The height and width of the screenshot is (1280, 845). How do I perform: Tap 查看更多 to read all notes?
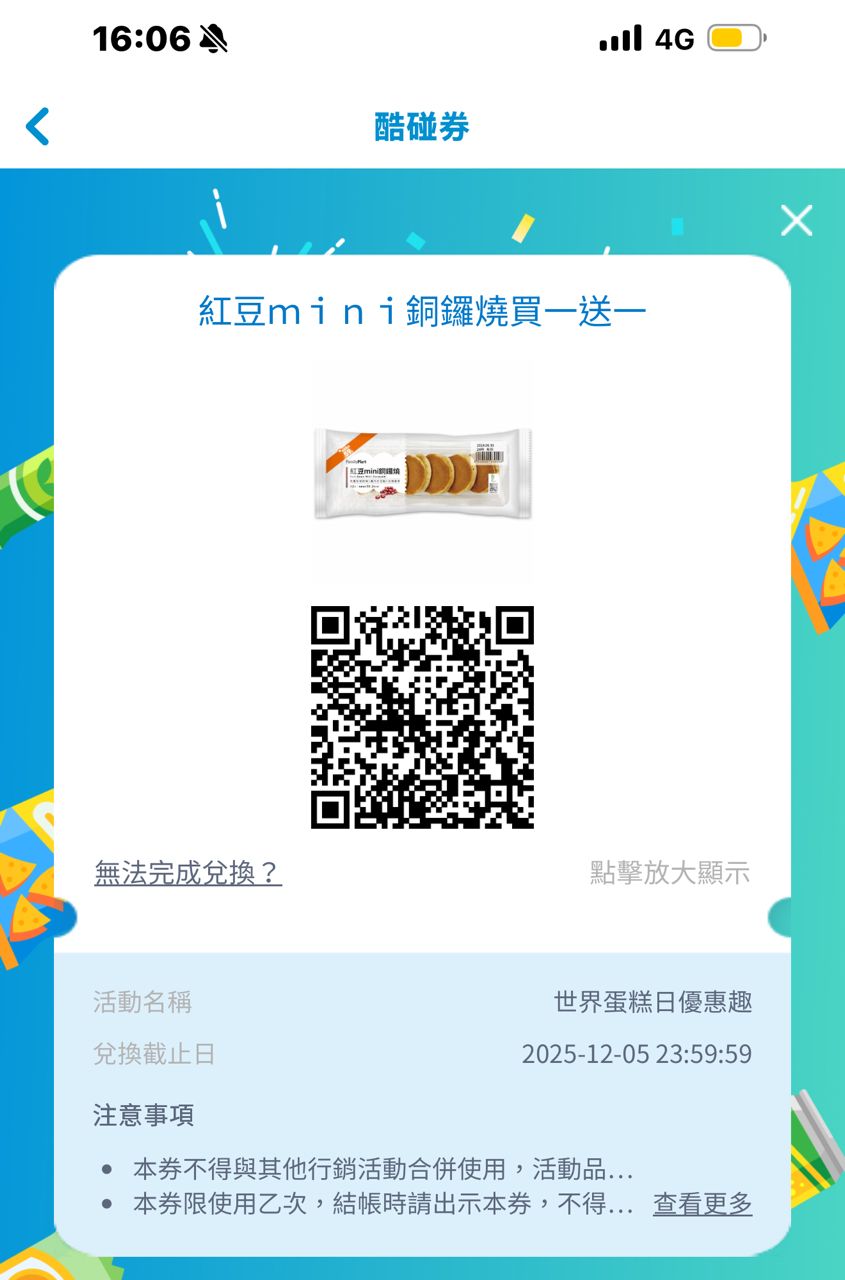pyautogui.click(x=702, y=1203)
